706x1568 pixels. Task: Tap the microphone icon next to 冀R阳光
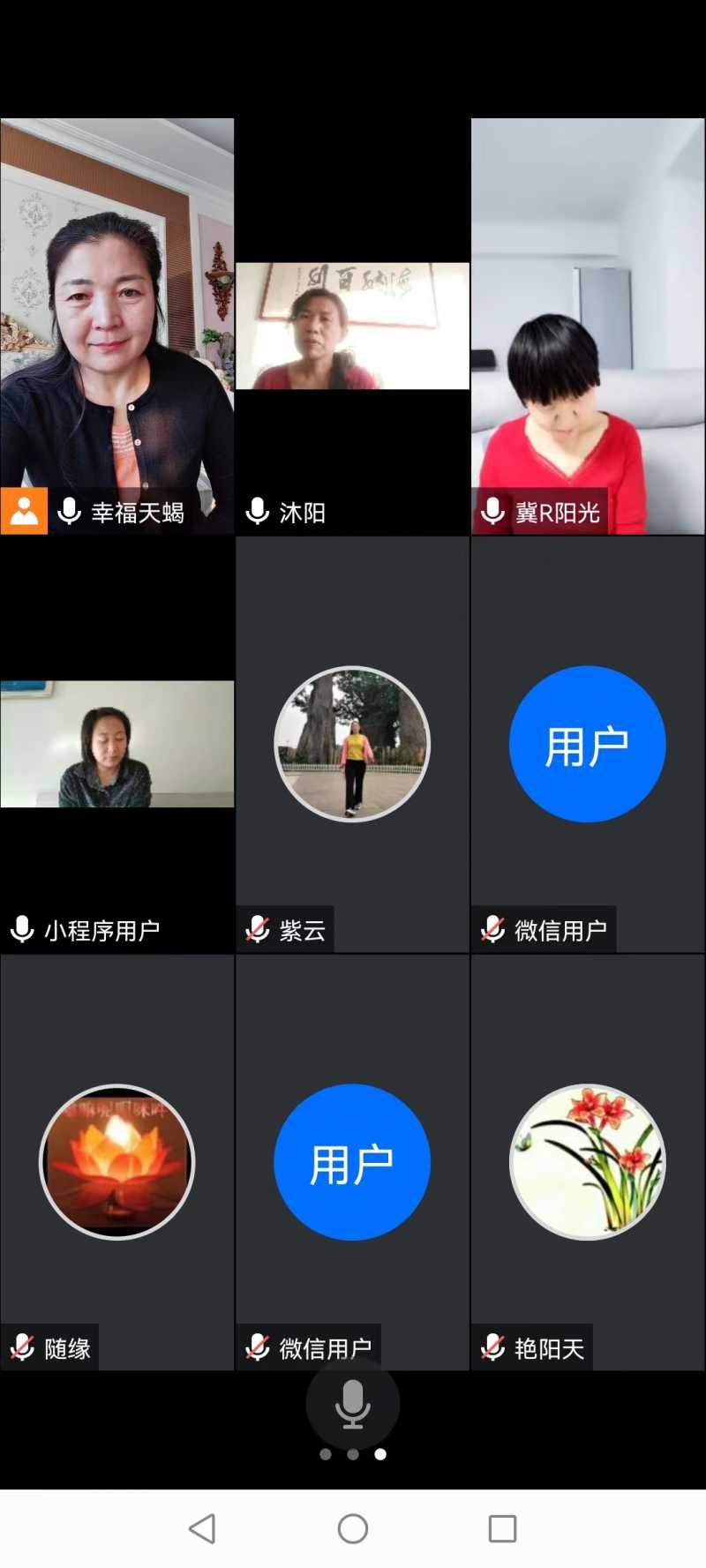(x=492, y=509)
